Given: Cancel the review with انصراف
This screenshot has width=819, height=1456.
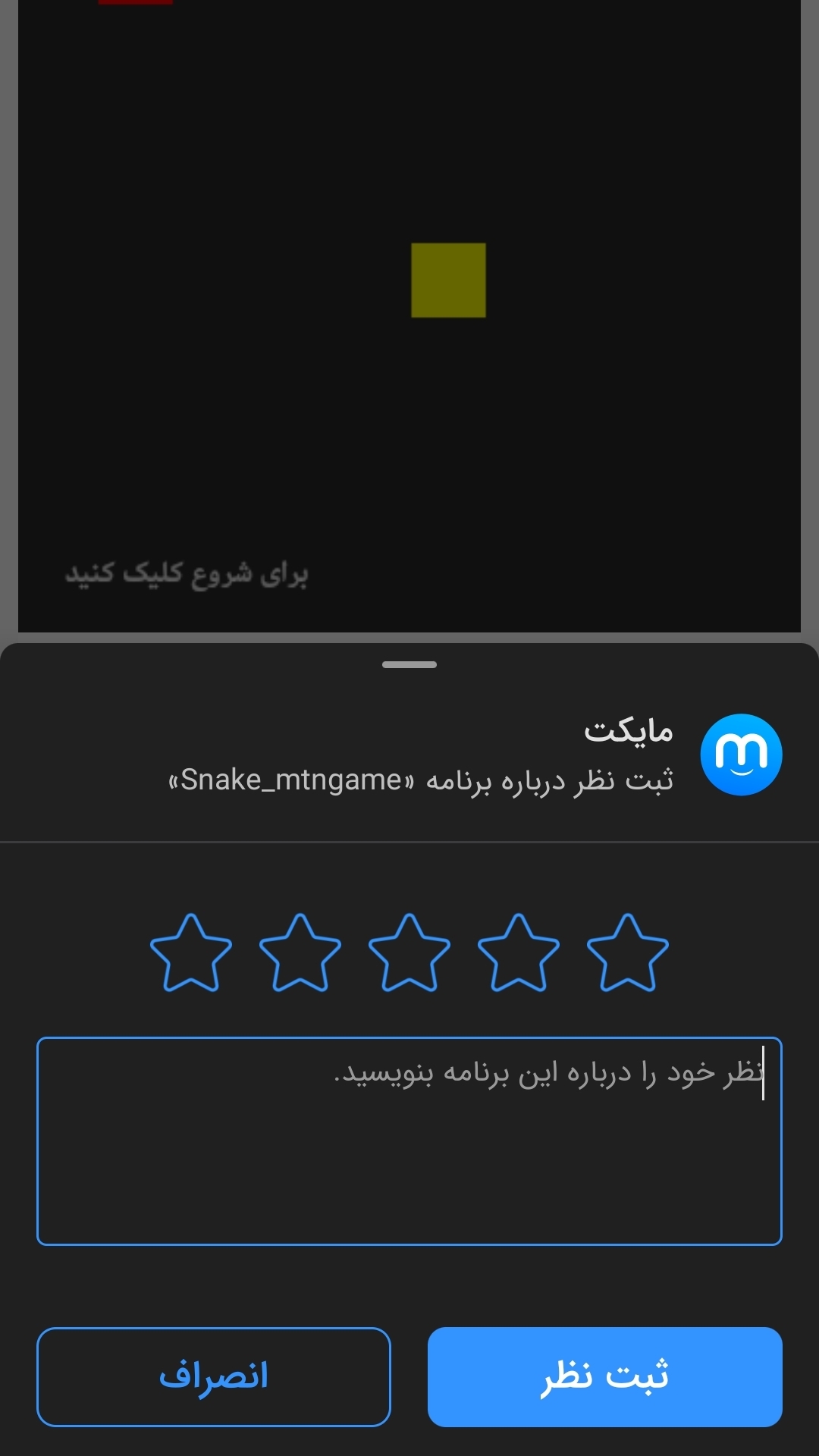Looking at the screenshot, I should [x=214, y=1376].
